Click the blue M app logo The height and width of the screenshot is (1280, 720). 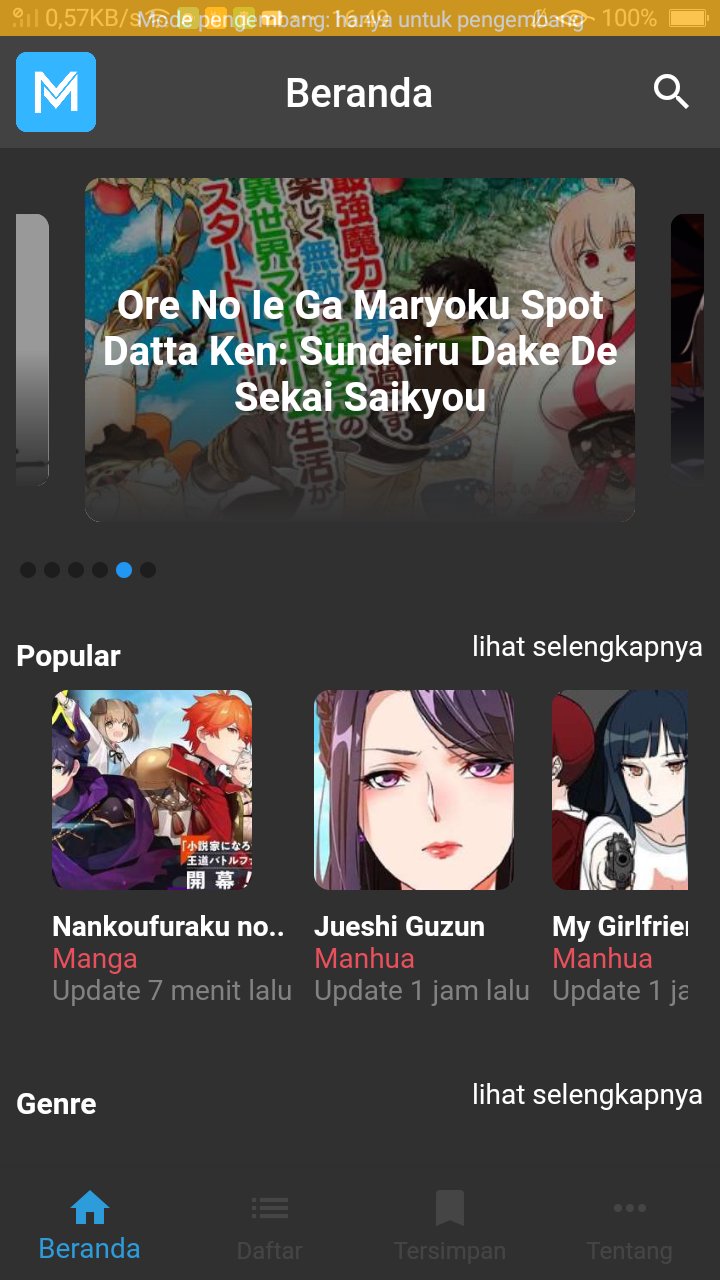click(x=55, y=91)
